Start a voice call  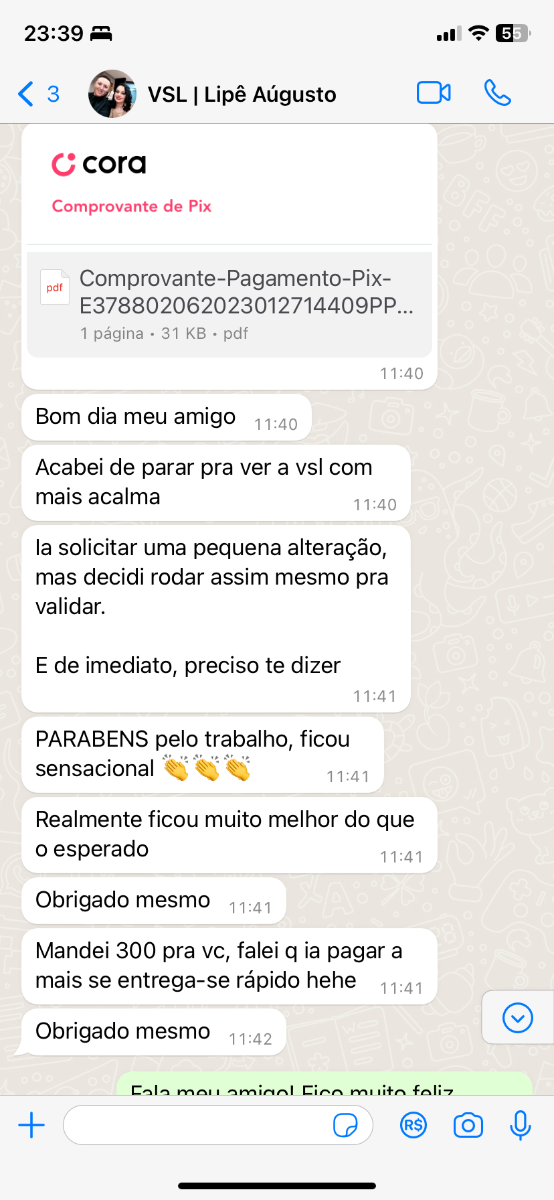[497, 93]
